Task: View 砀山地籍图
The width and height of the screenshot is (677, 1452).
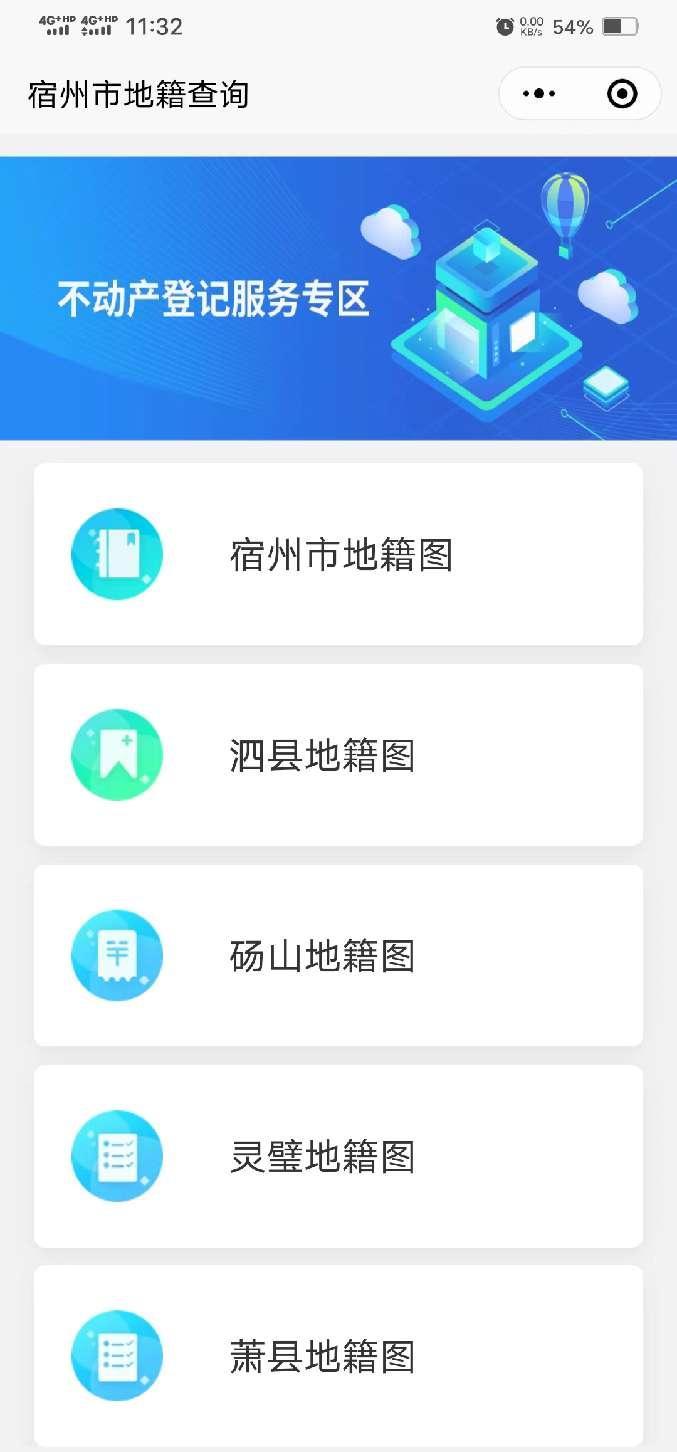Action: [x=338, y=956]
